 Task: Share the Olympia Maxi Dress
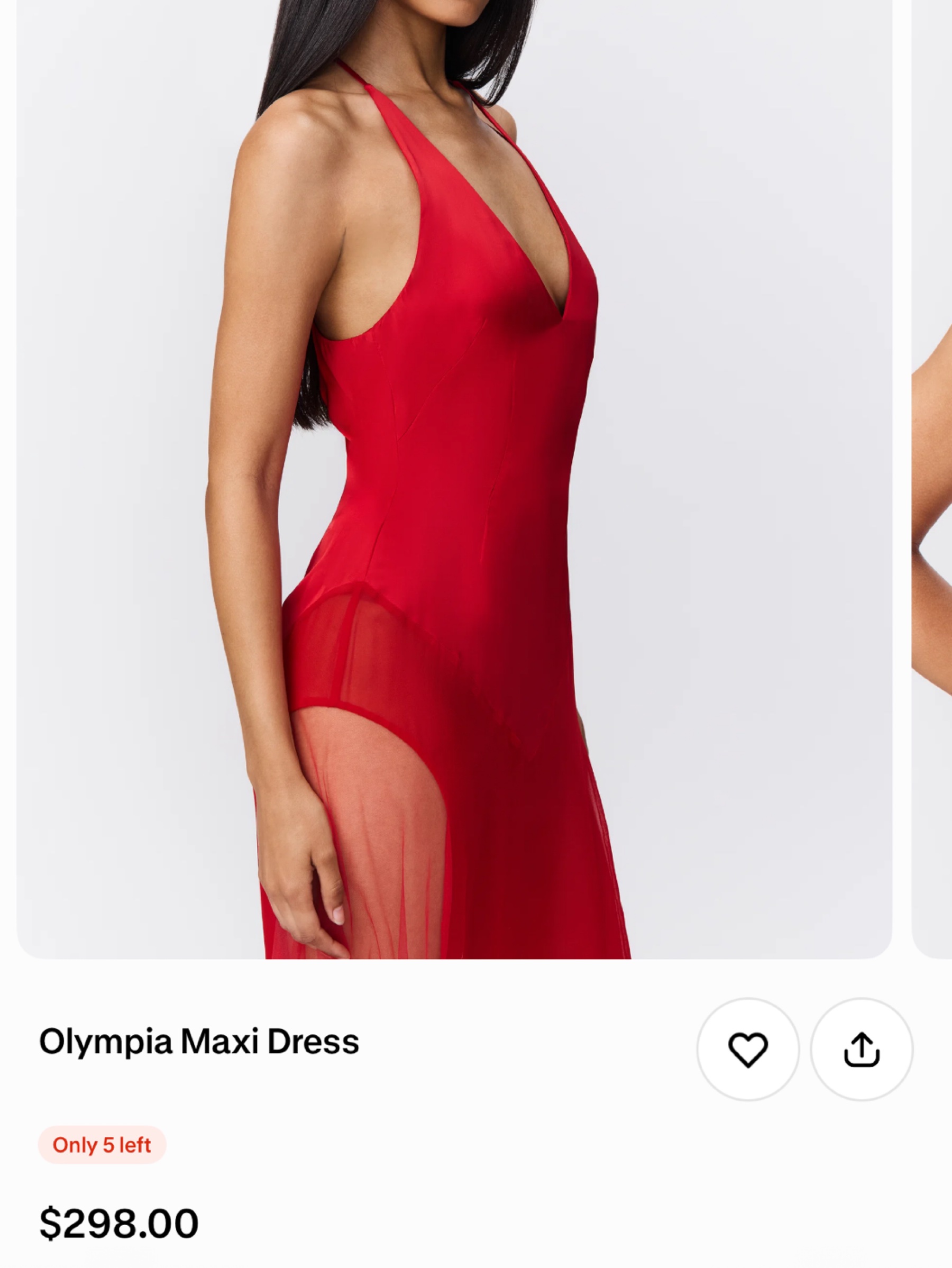(862, 1050)
